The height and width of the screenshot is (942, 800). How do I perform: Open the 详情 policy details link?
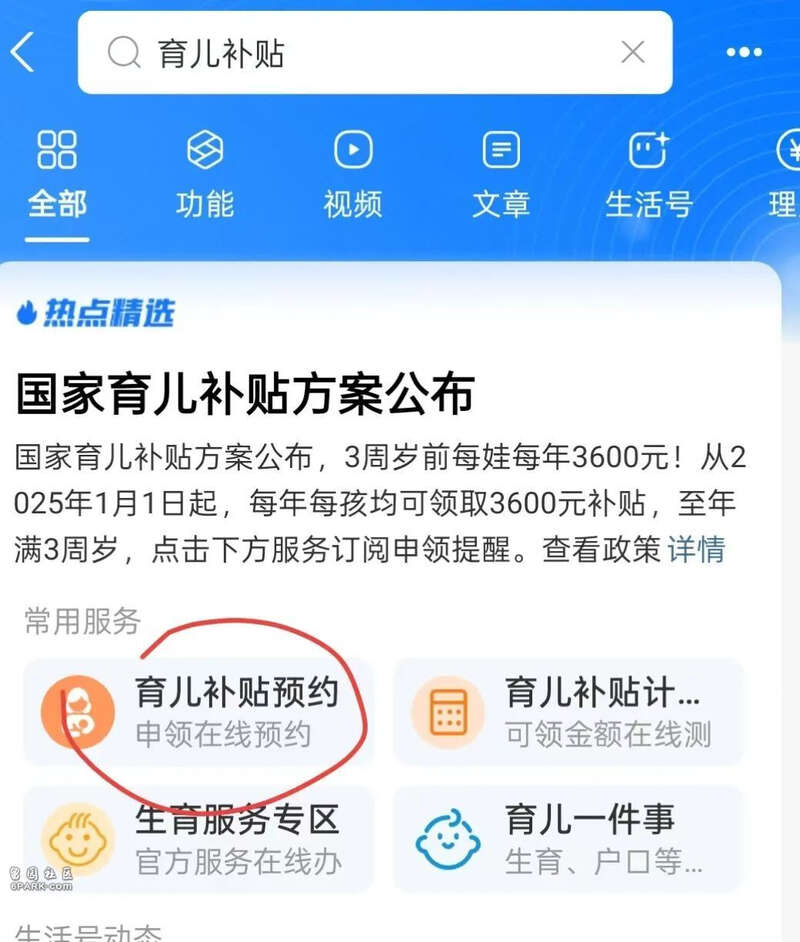696,549
